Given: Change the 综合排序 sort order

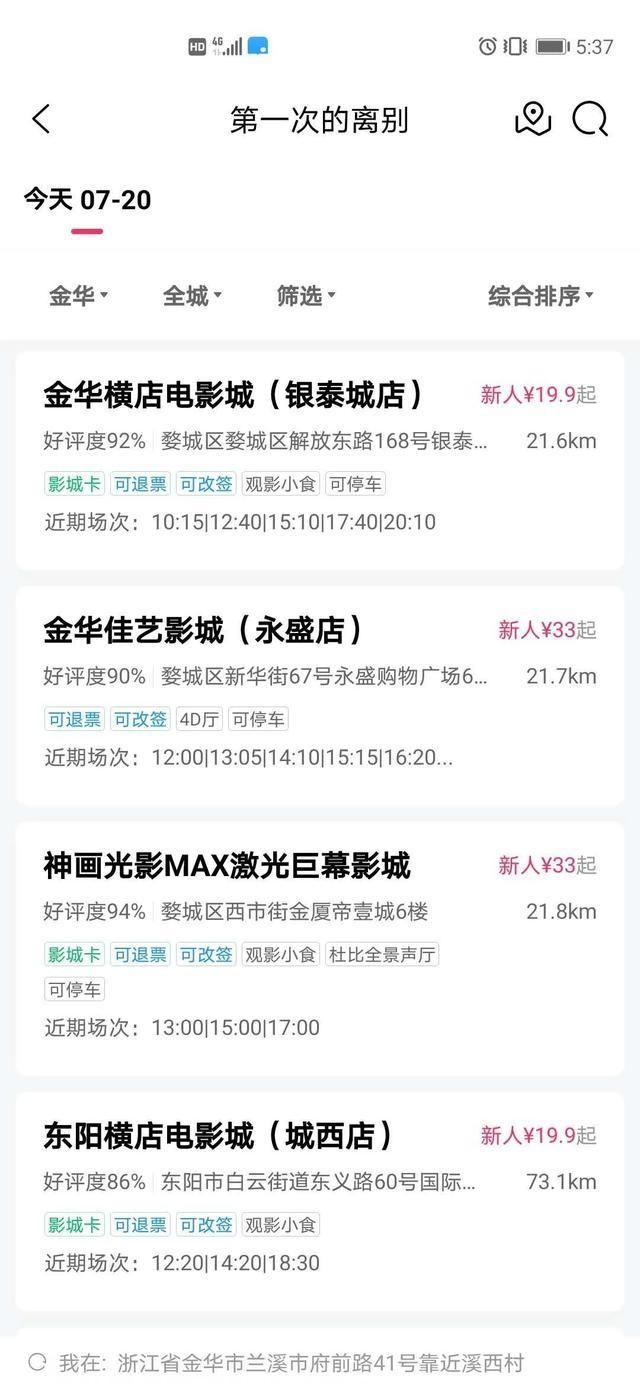Looking at the screenshot, I should pos(540,296).
